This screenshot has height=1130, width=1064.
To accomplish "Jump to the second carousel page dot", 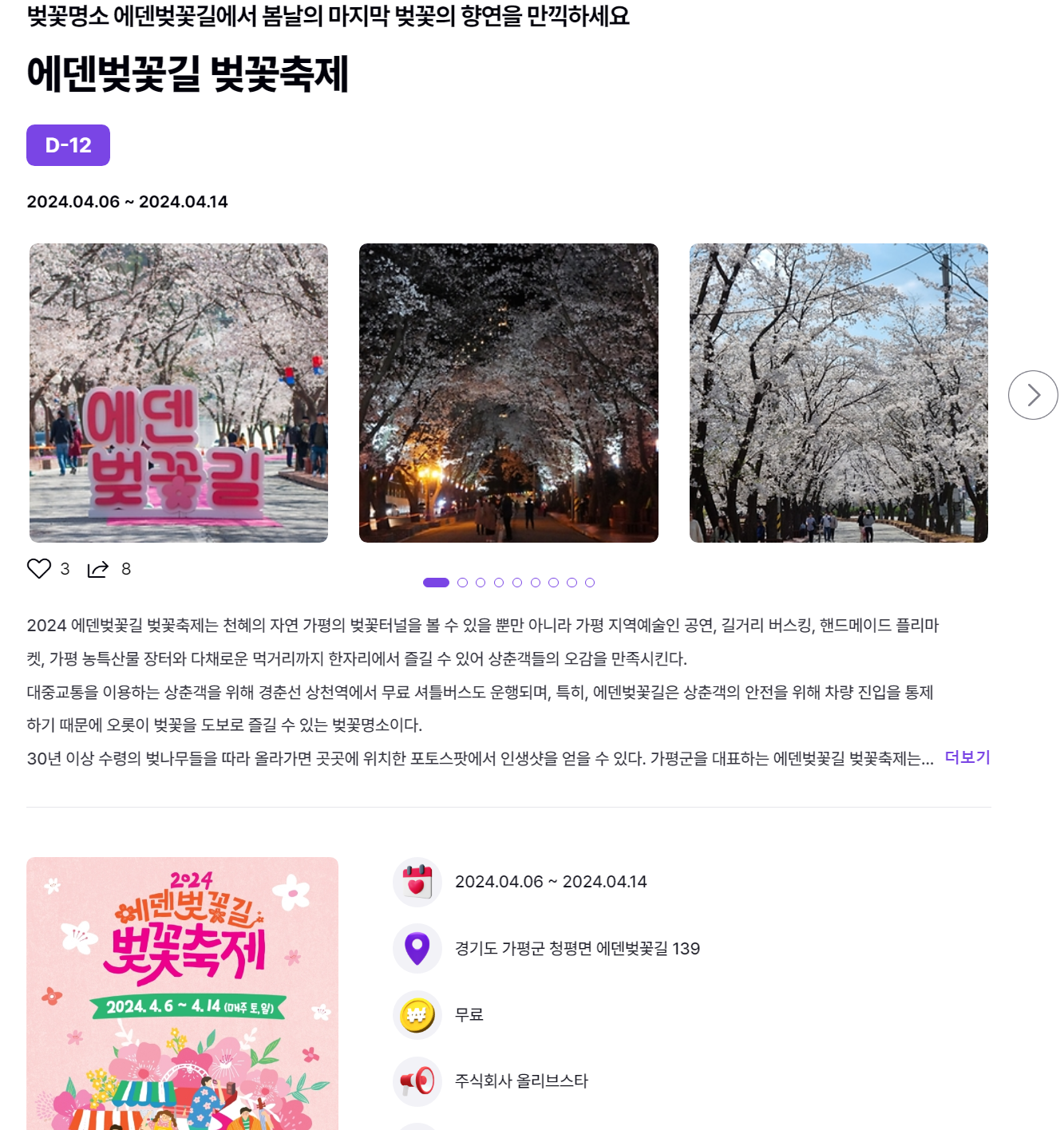I will pyautogui.click(x=462, y=583).
